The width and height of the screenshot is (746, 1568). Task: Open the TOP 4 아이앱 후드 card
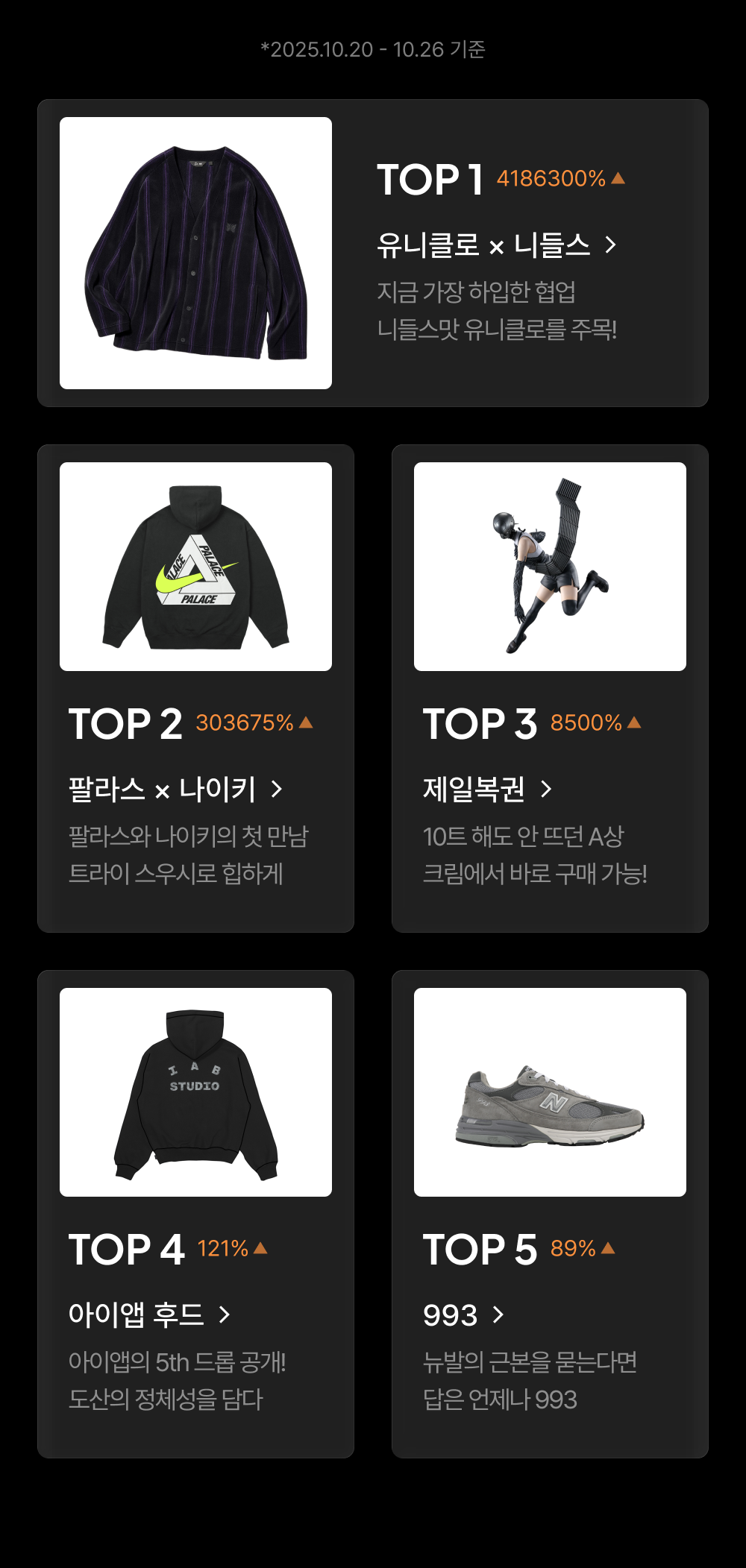tap(195, 1214)
